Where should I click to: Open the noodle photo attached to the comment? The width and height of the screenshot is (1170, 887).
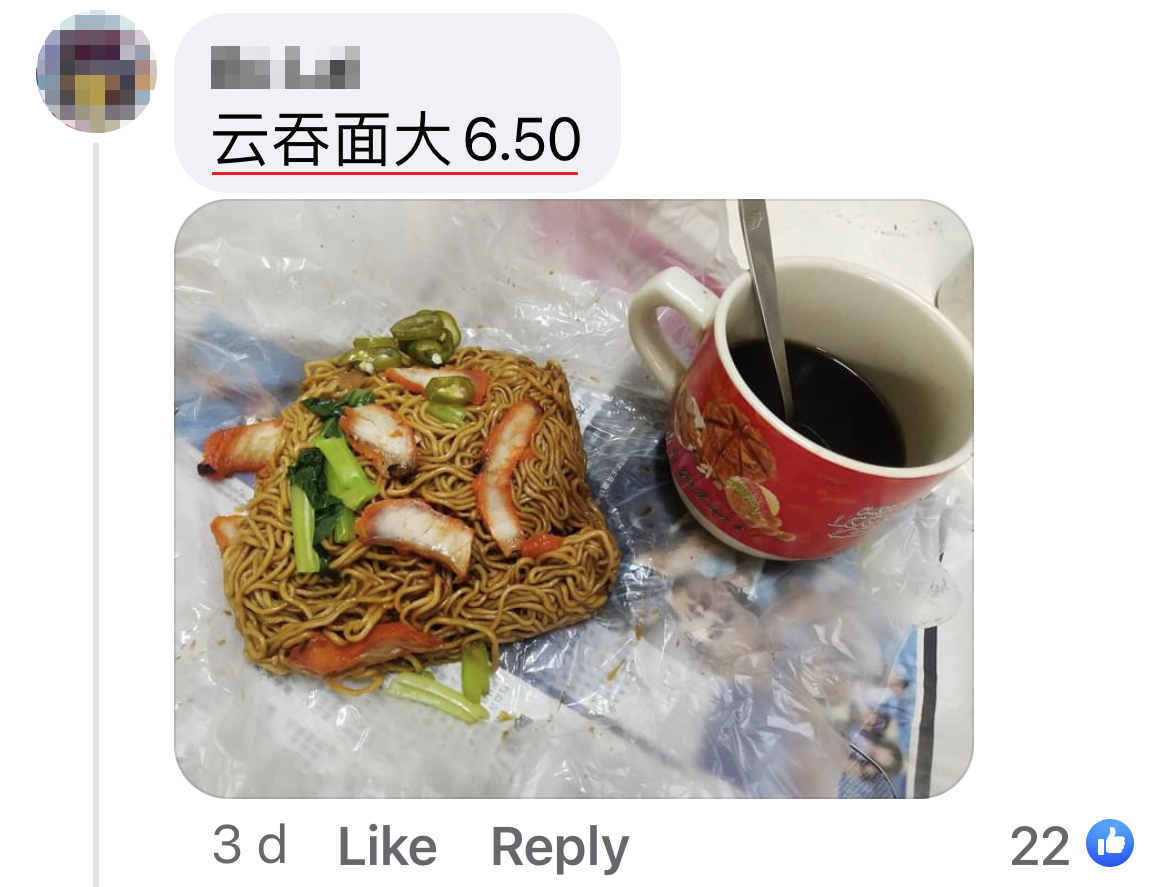point(573,498)
